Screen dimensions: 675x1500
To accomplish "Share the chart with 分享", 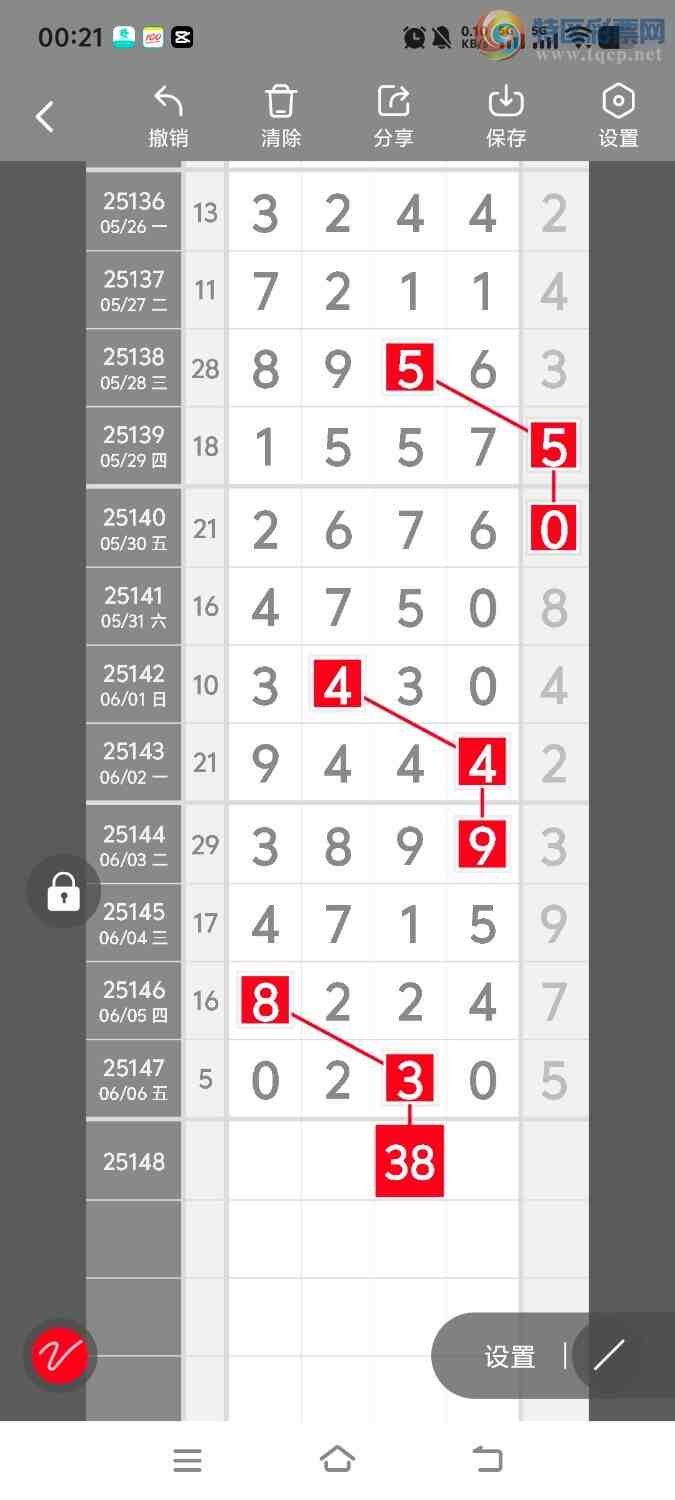I will tap(393, 116).
